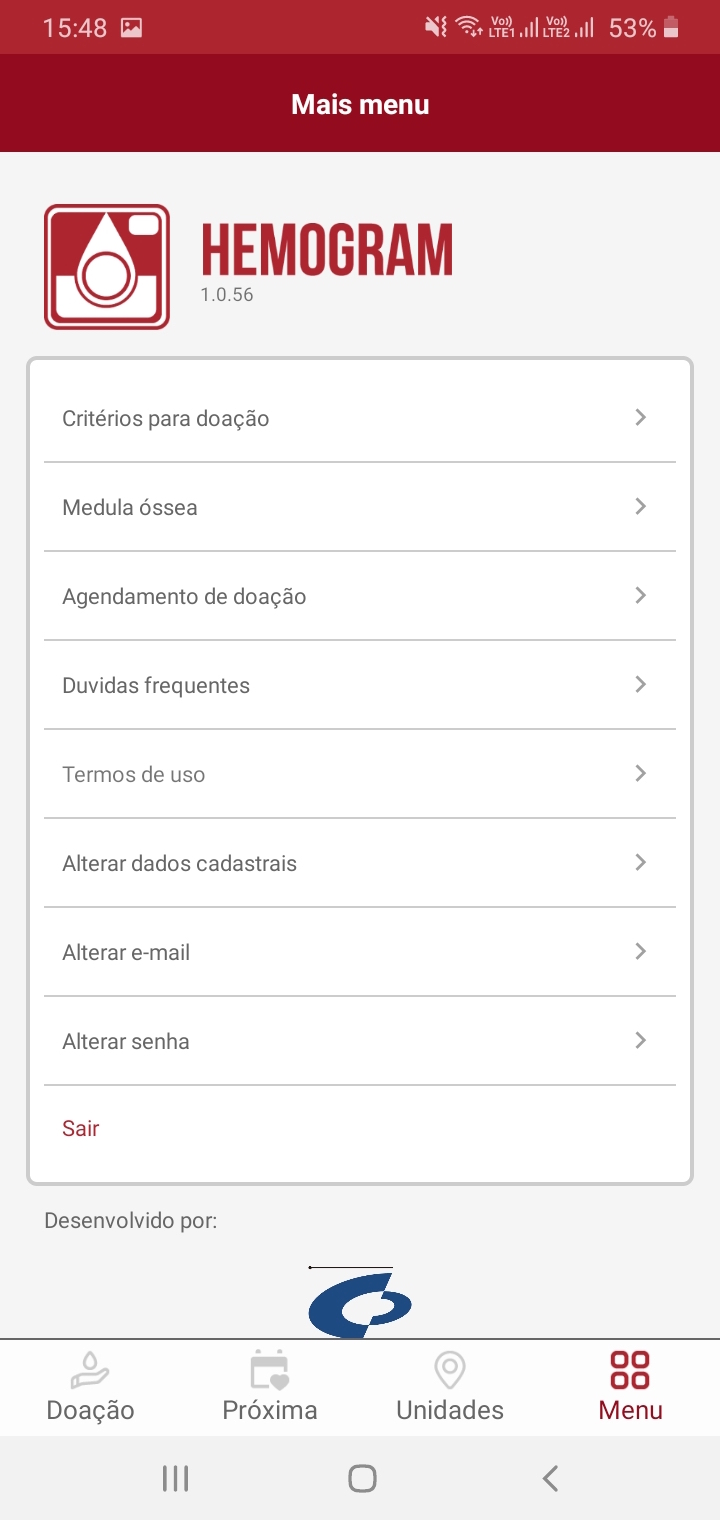Tap the Android back button
Viewport: 720px width, 1520px height.
click(x=548, y=1477)
